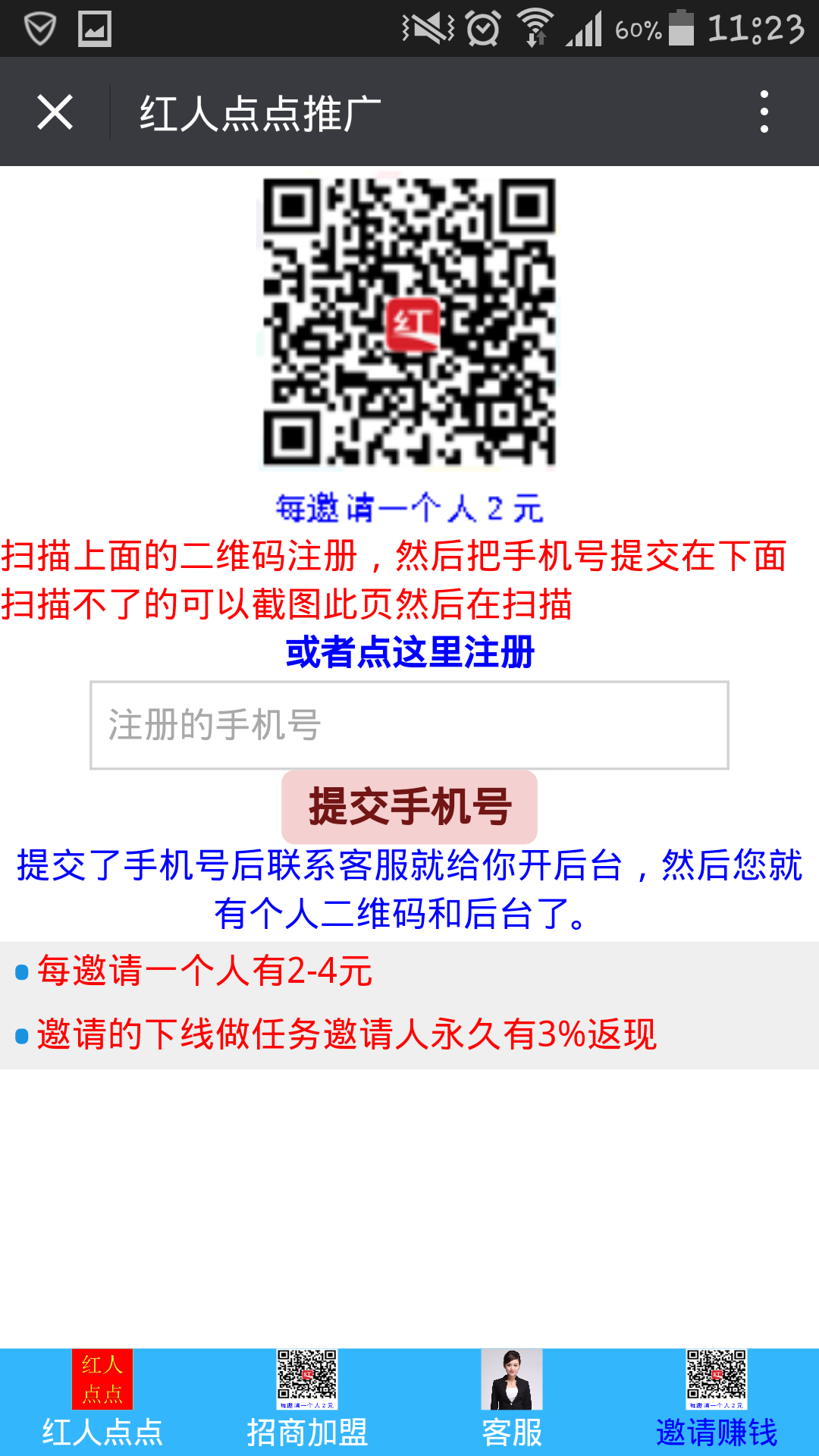Close the 红人点点推广 page
This screenshot has width=819, height=1456.
pyautogui.click(x=55, y=112)
